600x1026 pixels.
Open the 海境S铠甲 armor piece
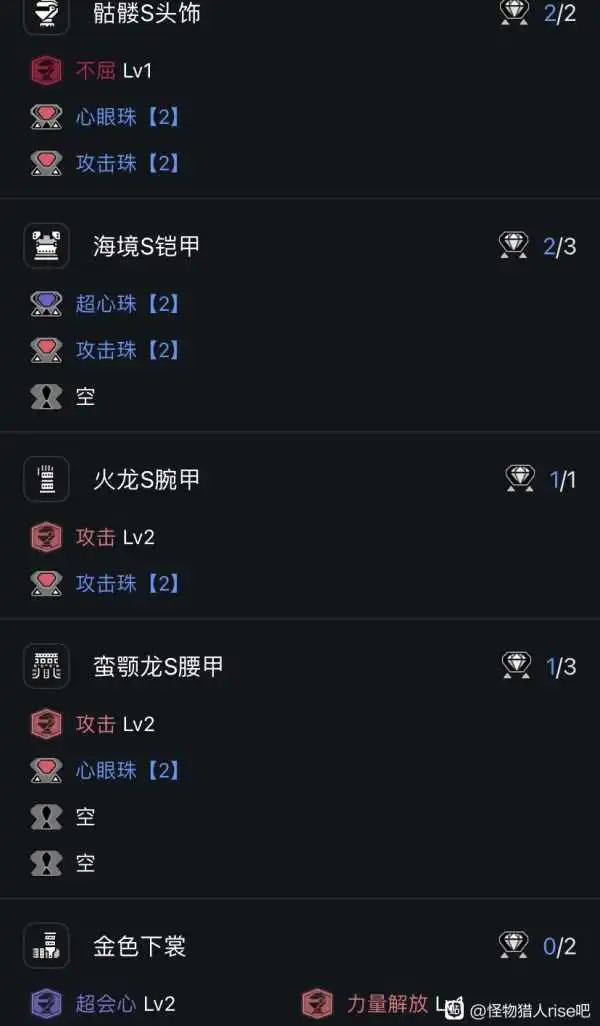(148, 247)
